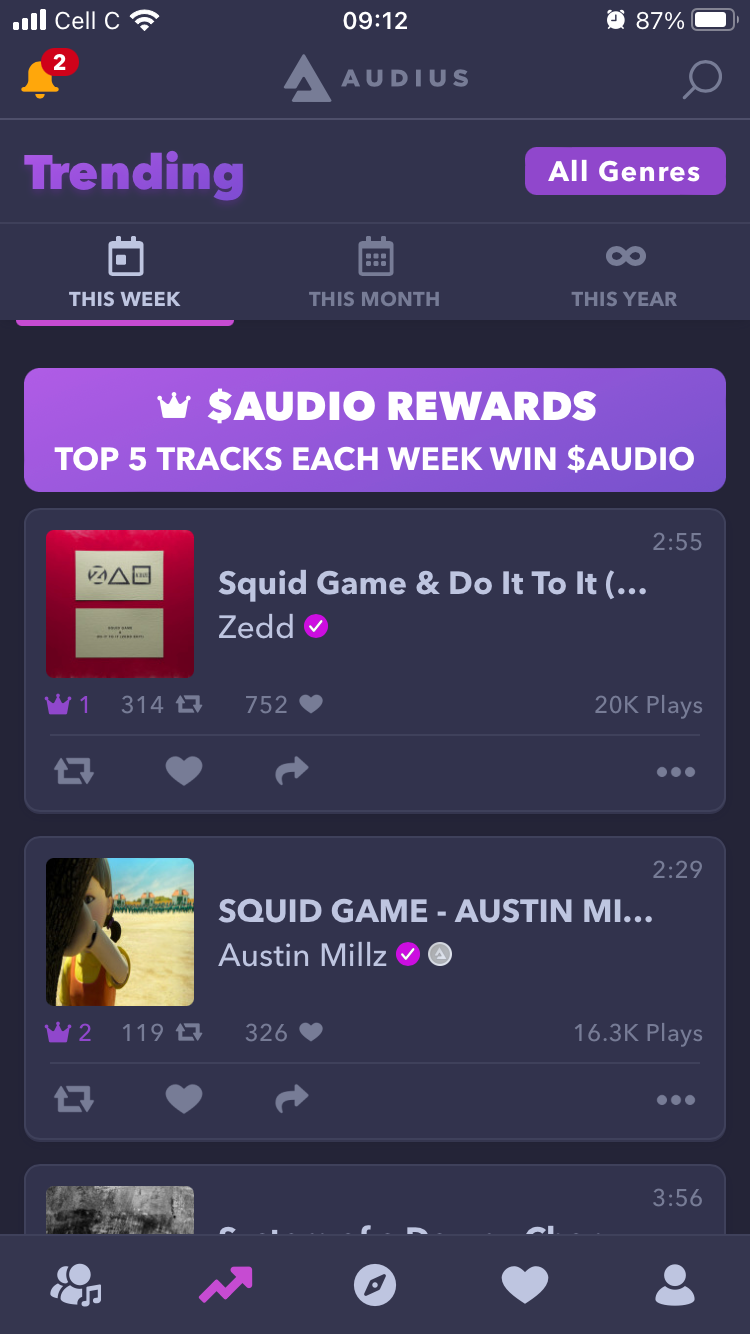The width and height of the screenshot is (750, 1334).
Task: Open the notifications bell
Action: coord(42,78)
